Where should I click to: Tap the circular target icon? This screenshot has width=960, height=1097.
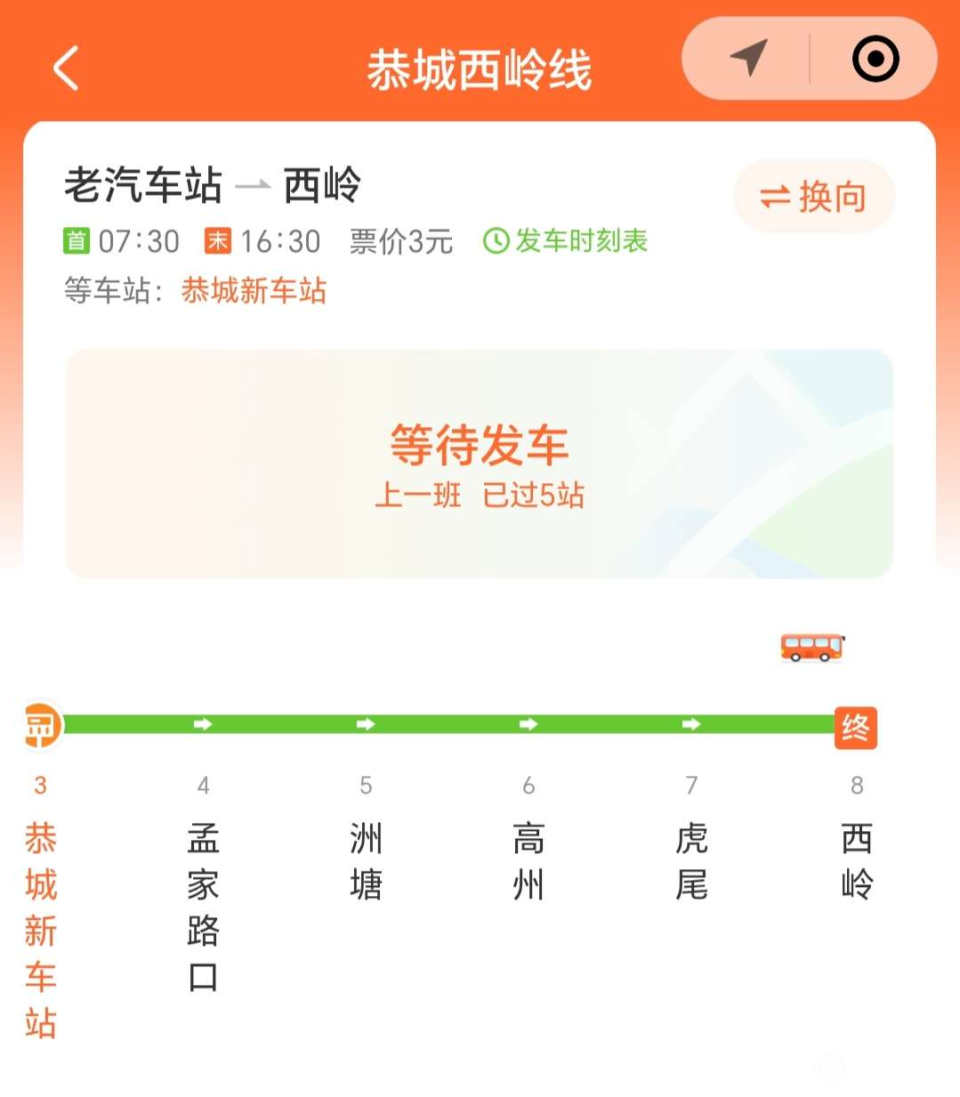pyautogui.click(x=875, y=59)
